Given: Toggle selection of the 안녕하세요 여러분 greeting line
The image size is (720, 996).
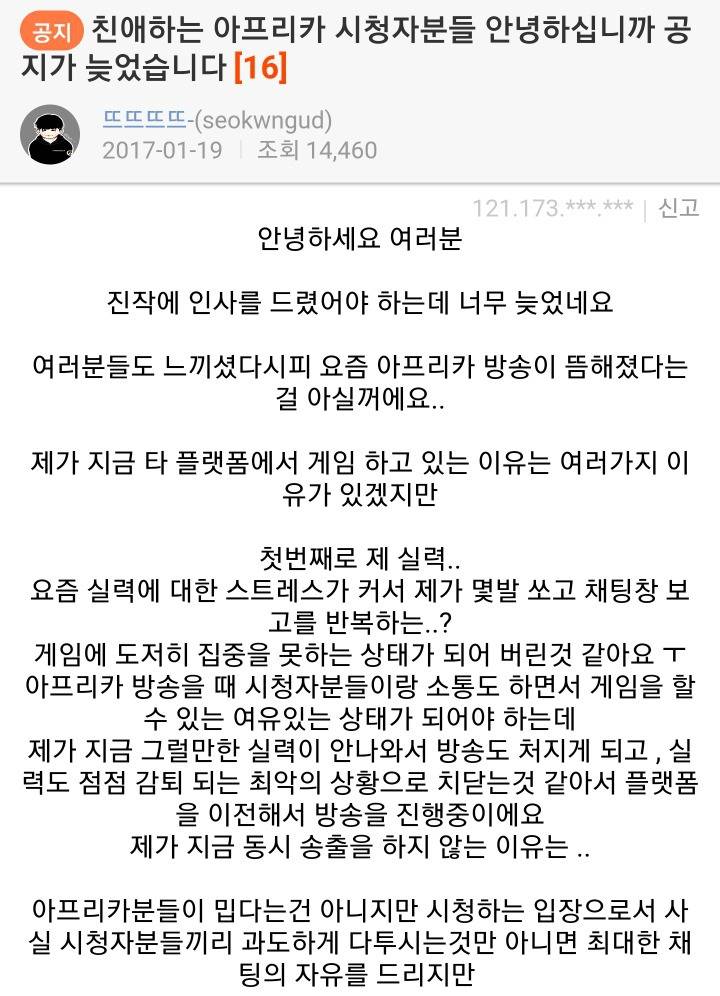Looking at the screenshot, I should point(359,239).
